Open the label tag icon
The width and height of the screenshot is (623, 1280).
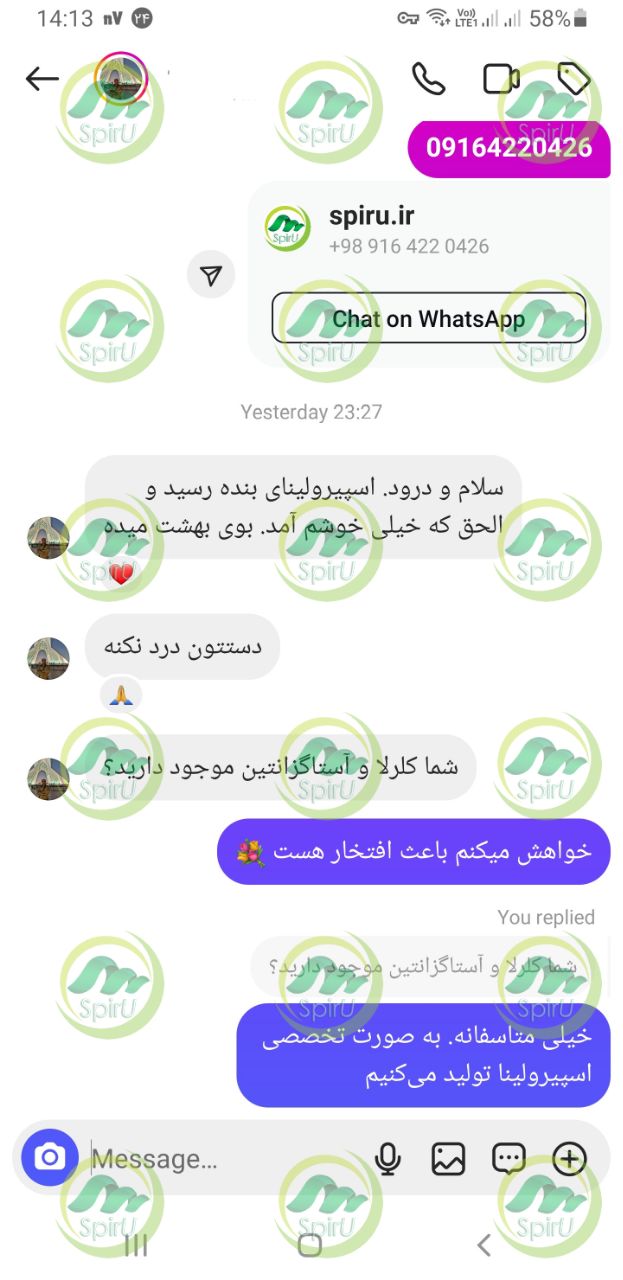pos(573,79)
